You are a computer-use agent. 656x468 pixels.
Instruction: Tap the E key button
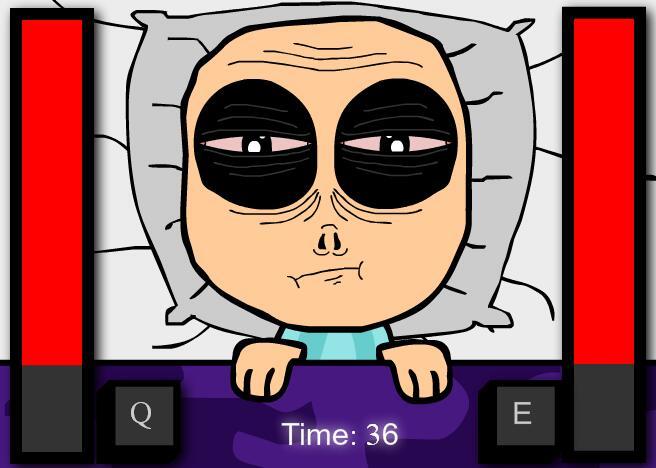[x=521, y=414]
